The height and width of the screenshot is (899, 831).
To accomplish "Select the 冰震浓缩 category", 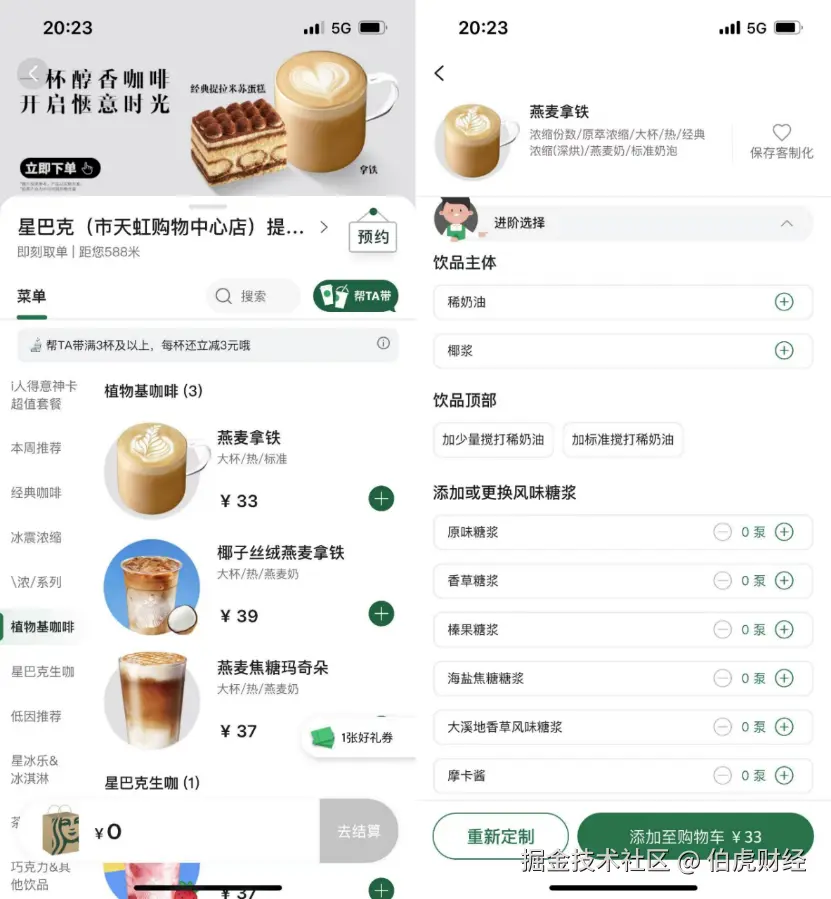I will click(36, 537).
